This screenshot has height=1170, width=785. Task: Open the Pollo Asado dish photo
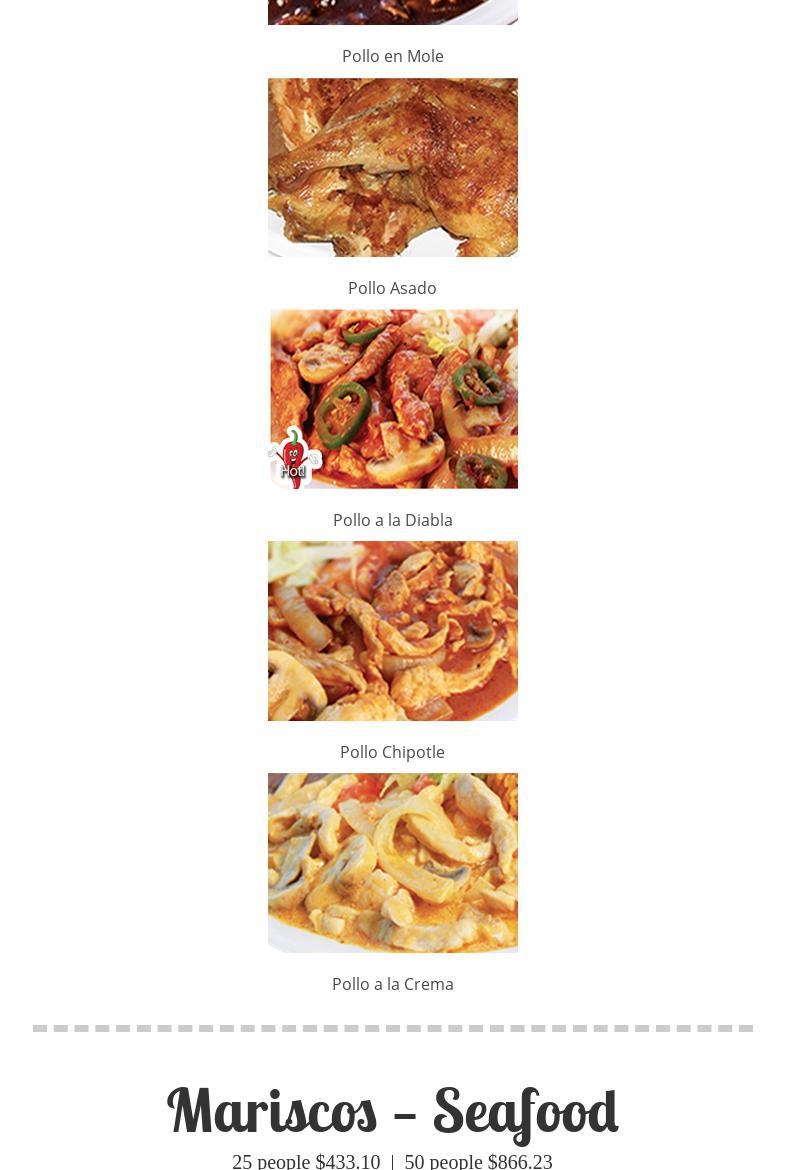tap(392, 167)
